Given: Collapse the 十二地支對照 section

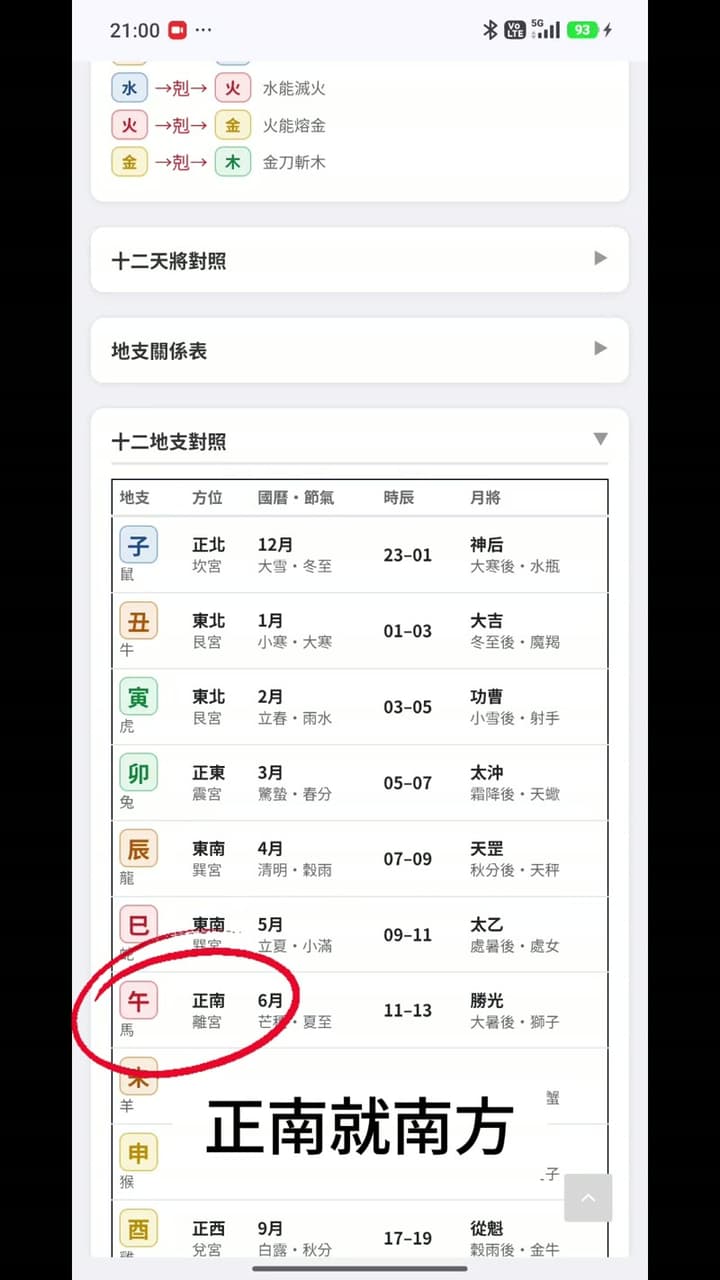Looking at the screenshot, I should point(359,441).
